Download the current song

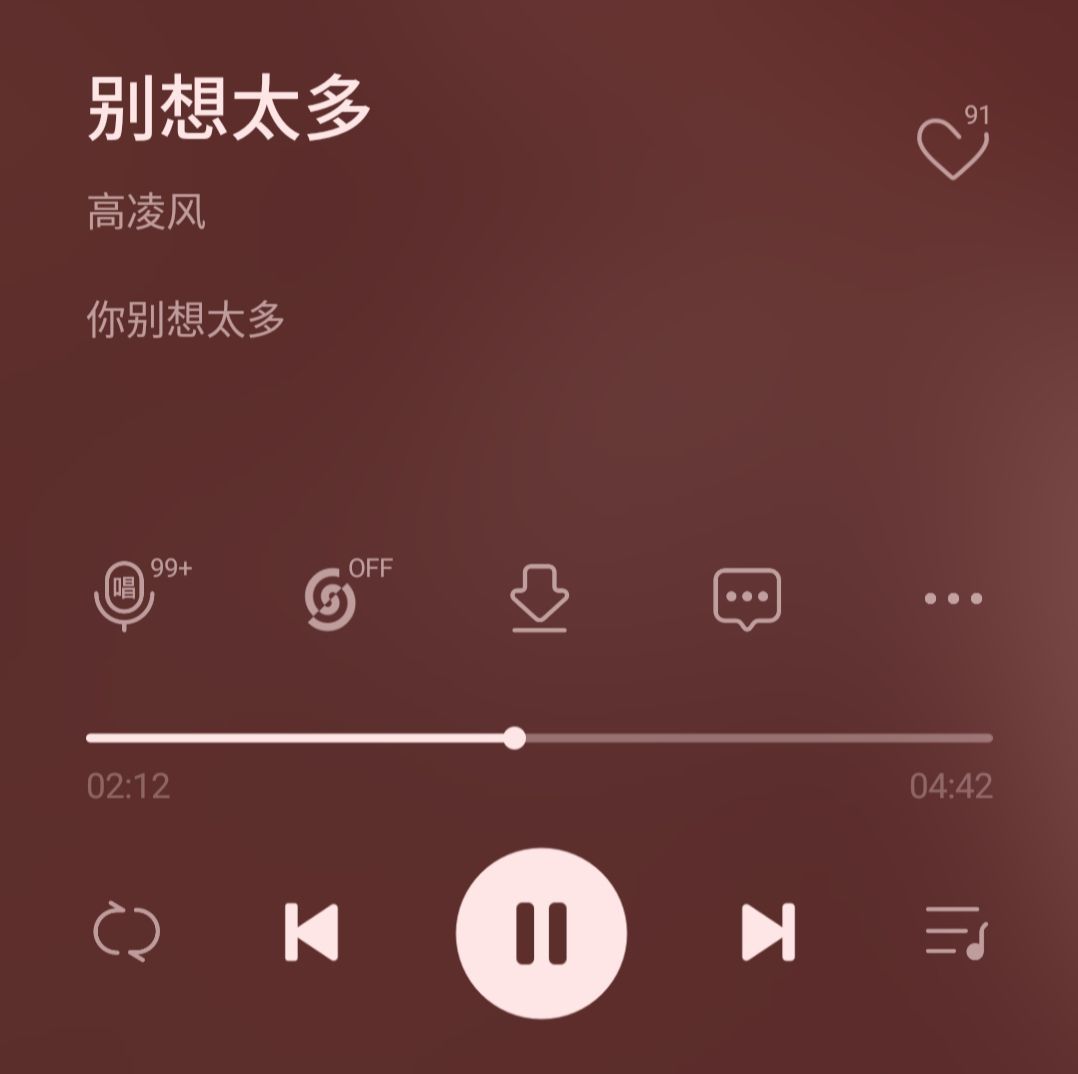click(539, 598)
